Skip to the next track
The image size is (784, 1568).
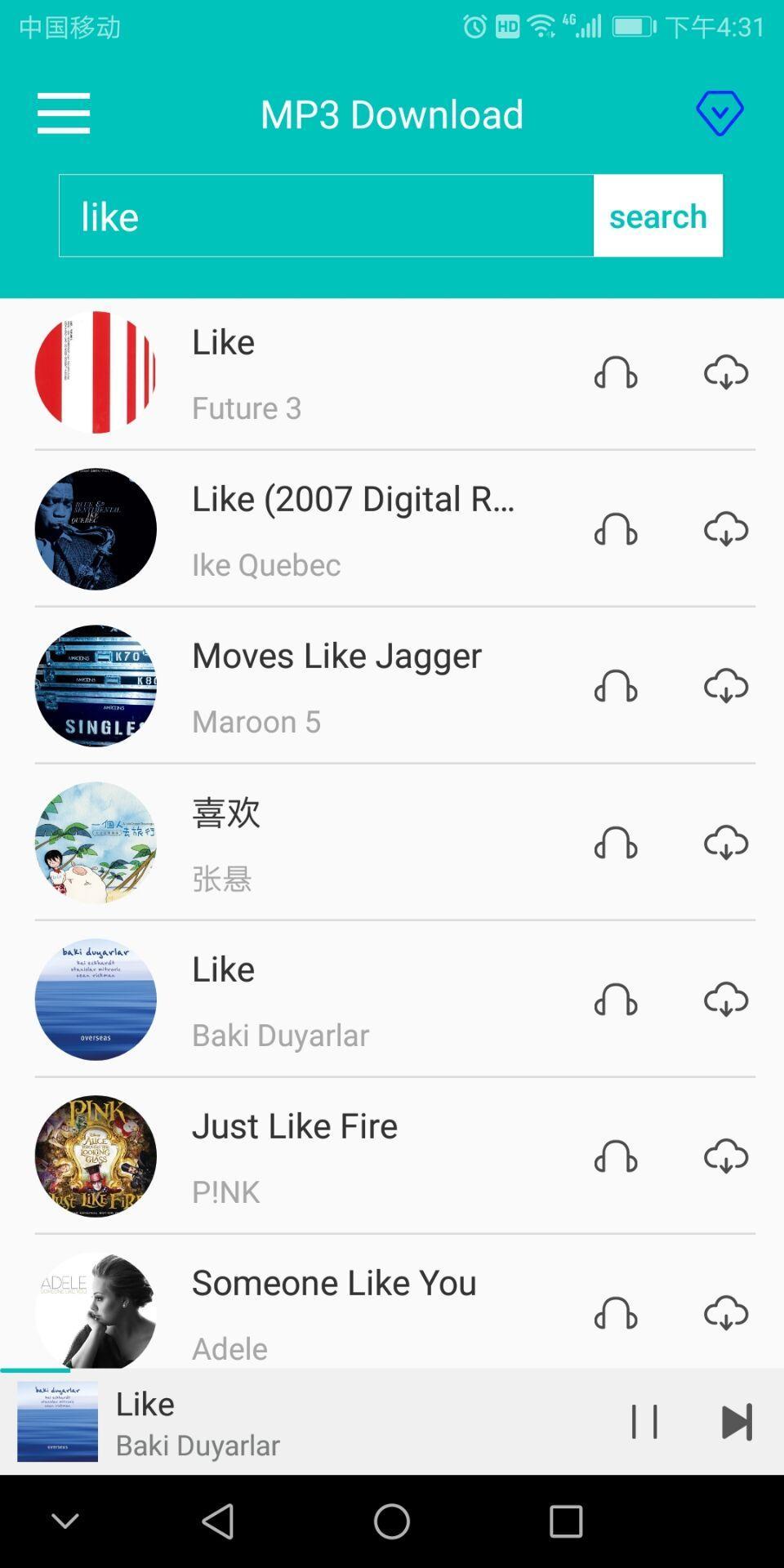pyautogui.click(x=735, y=1421)
